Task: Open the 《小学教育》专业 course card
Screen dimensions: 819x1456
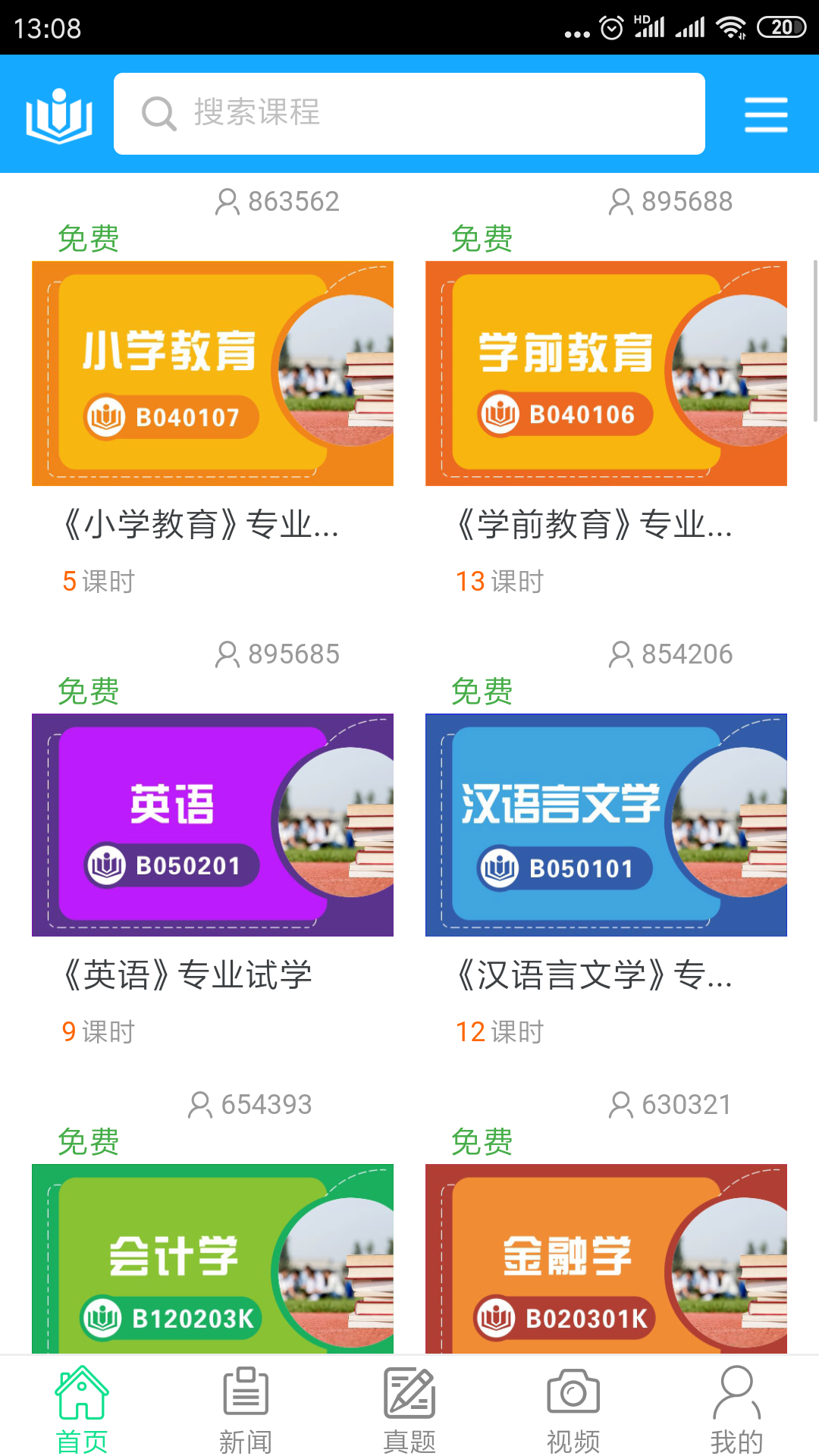Action: 212,372
